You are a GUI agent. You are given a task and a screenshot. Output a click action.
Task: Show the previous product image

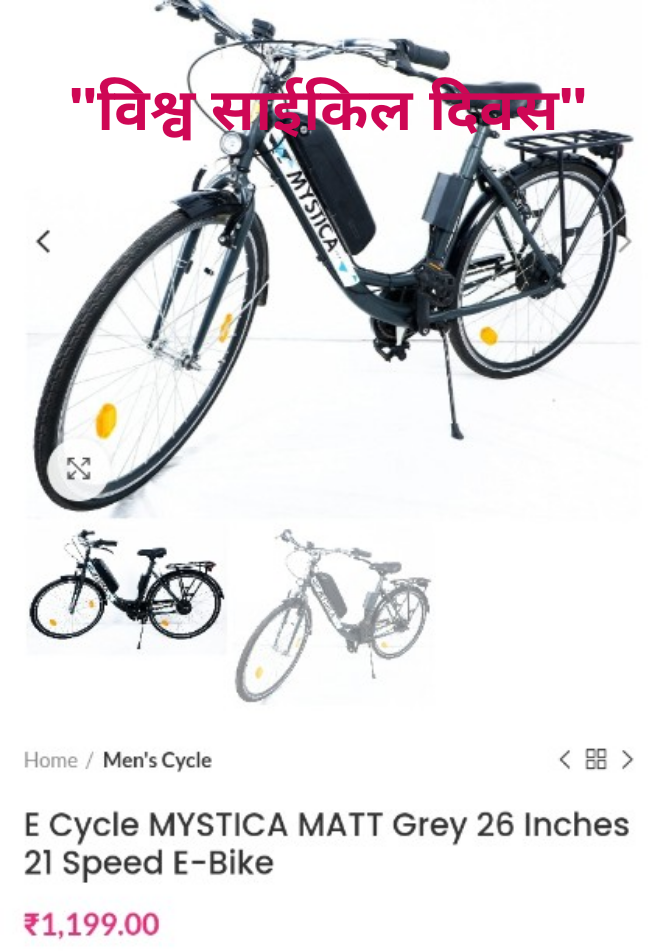point(43,241)
